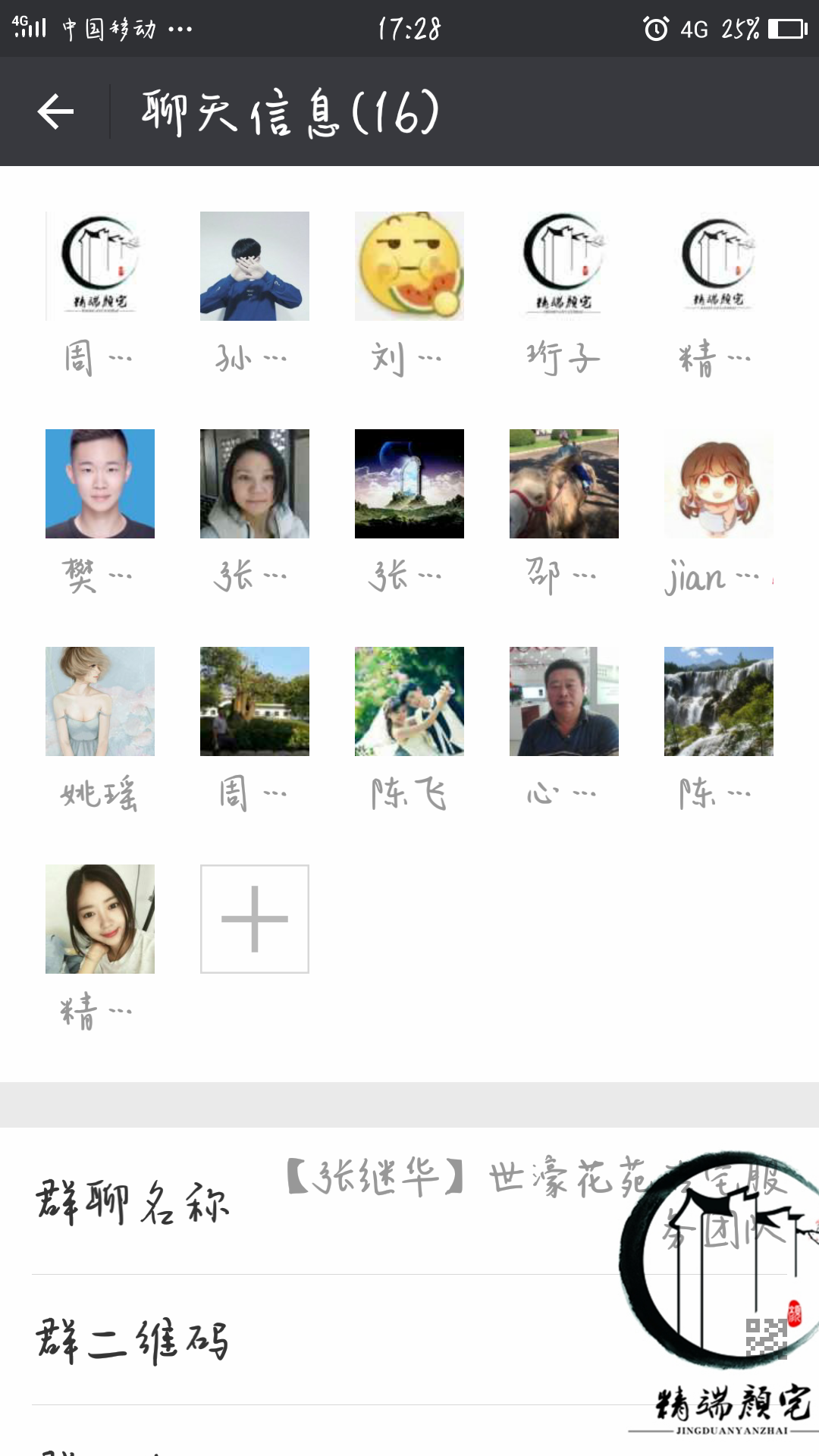Tap member 周 with the garden photo avatar

pos(255,701)
